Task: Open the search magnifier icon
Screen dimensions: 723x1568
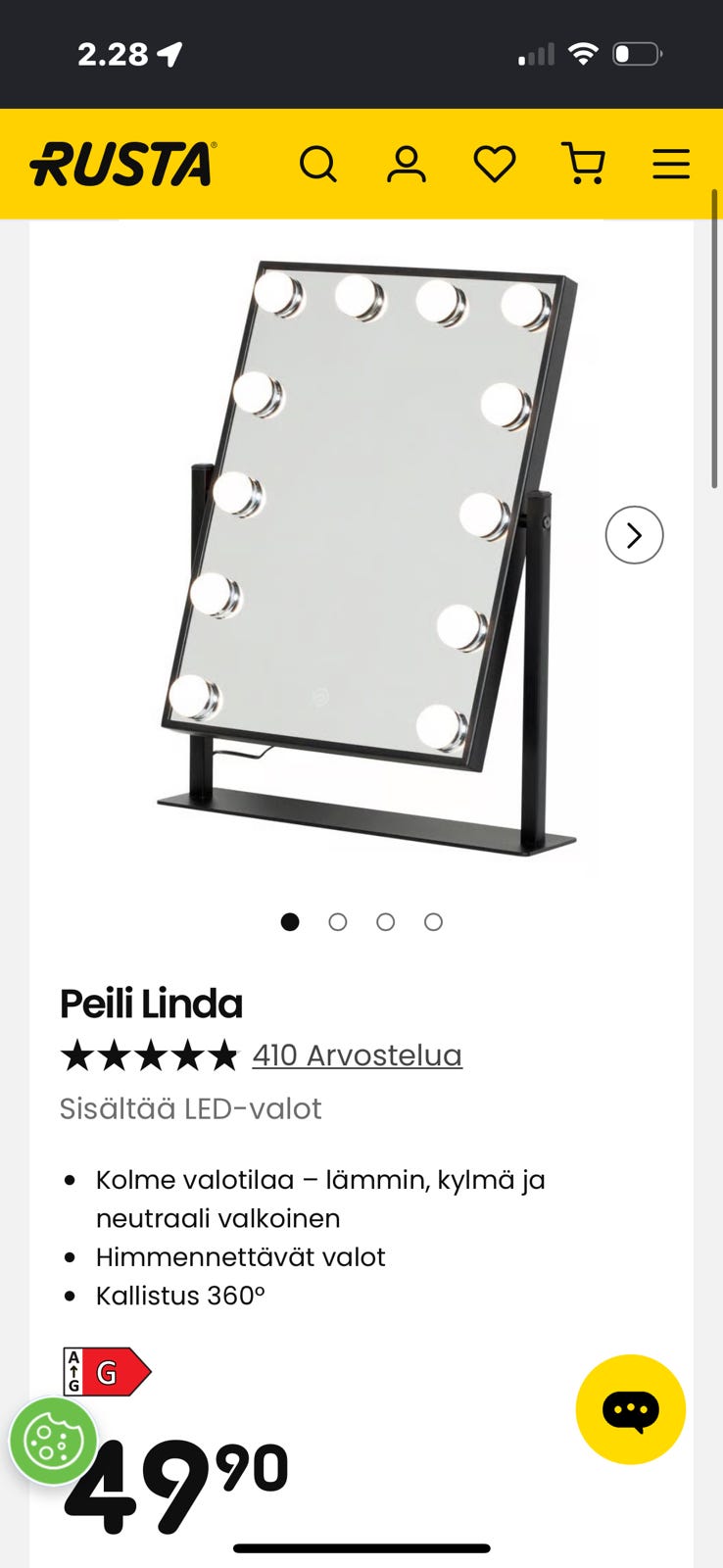Action: coord(318,164)
